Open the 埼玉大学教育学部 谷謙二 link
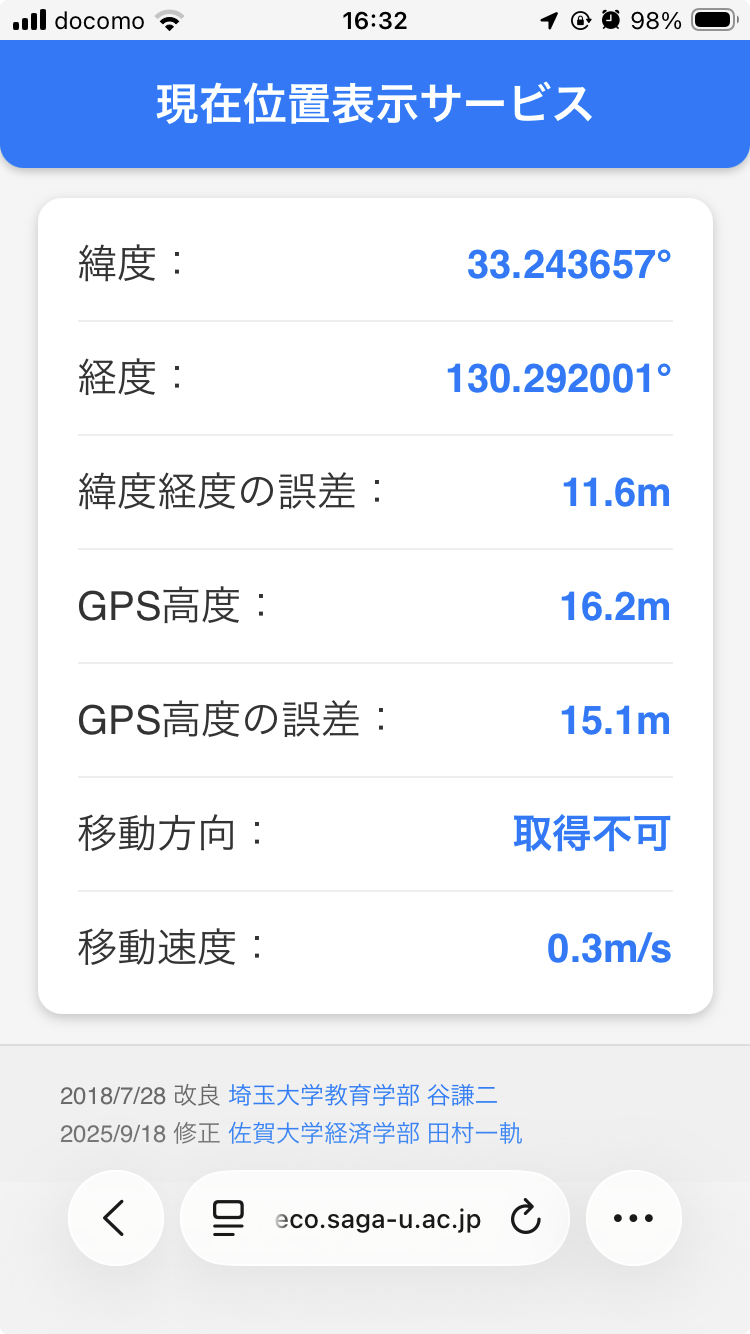Image resolution: width=750 pixels, height=1334 pixels. [x=363, y=1095]
